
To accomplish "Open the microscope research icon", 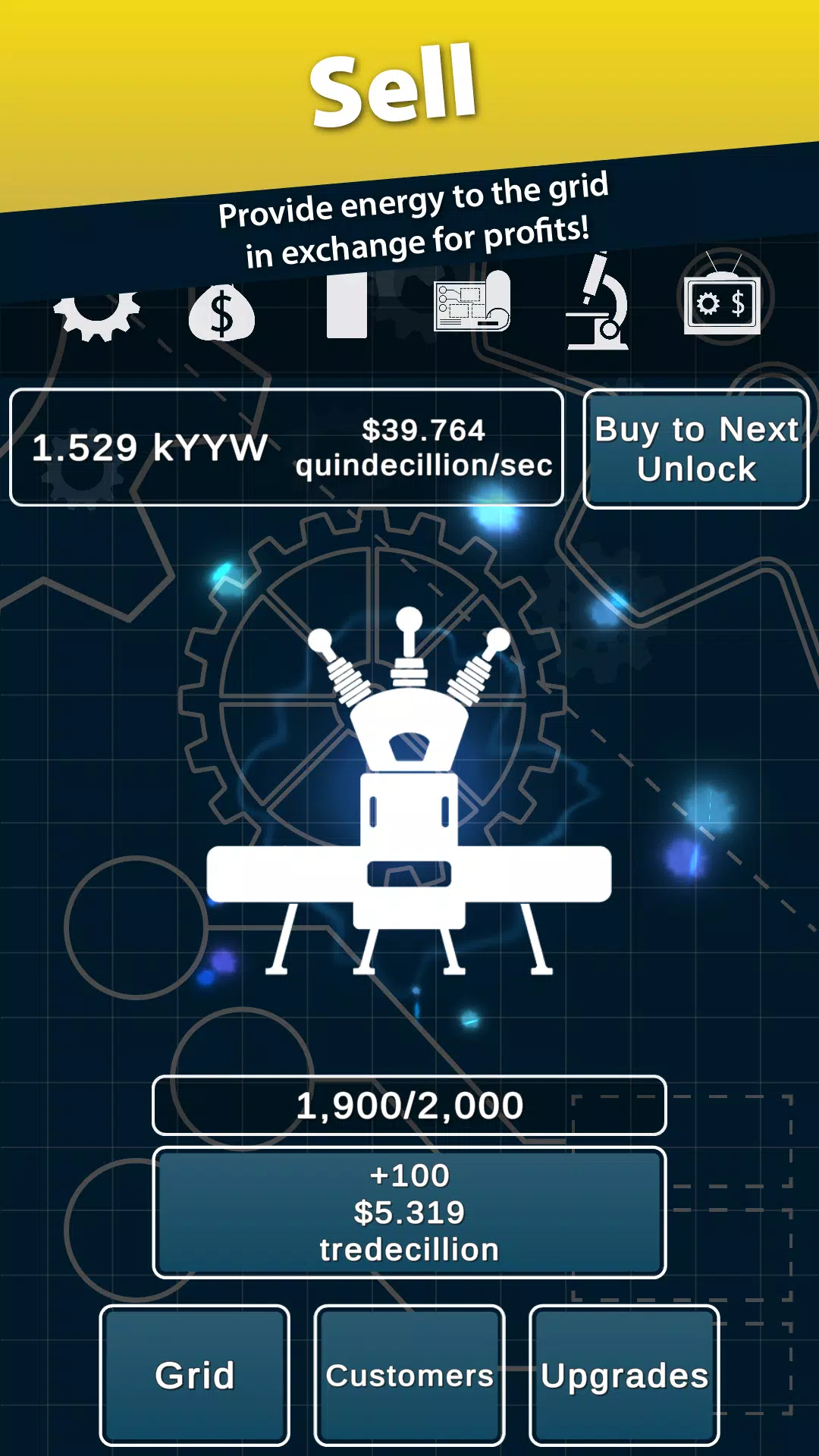I will coord(599,303).
